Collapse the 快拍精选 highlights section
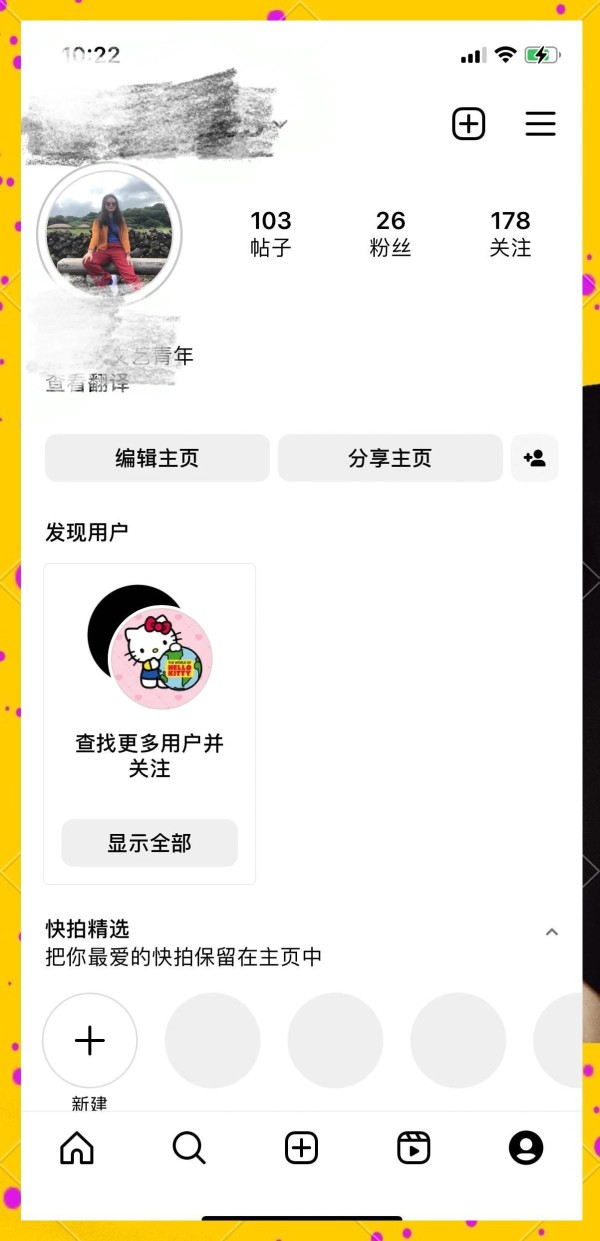The width and height of the screenshot is (600, 1241). [551, 932]
